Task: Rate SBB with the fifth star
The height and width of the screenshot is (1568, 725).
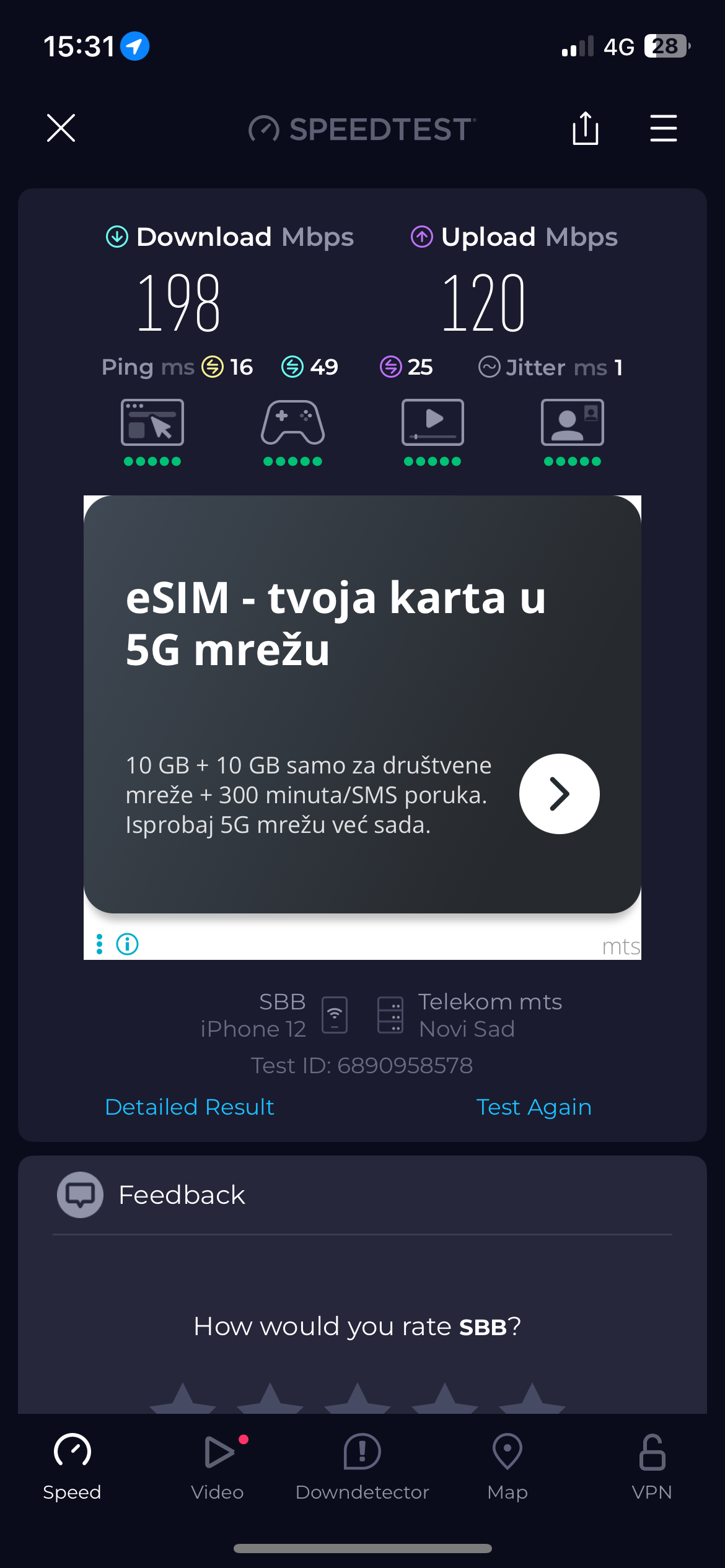Action: 532,1401
